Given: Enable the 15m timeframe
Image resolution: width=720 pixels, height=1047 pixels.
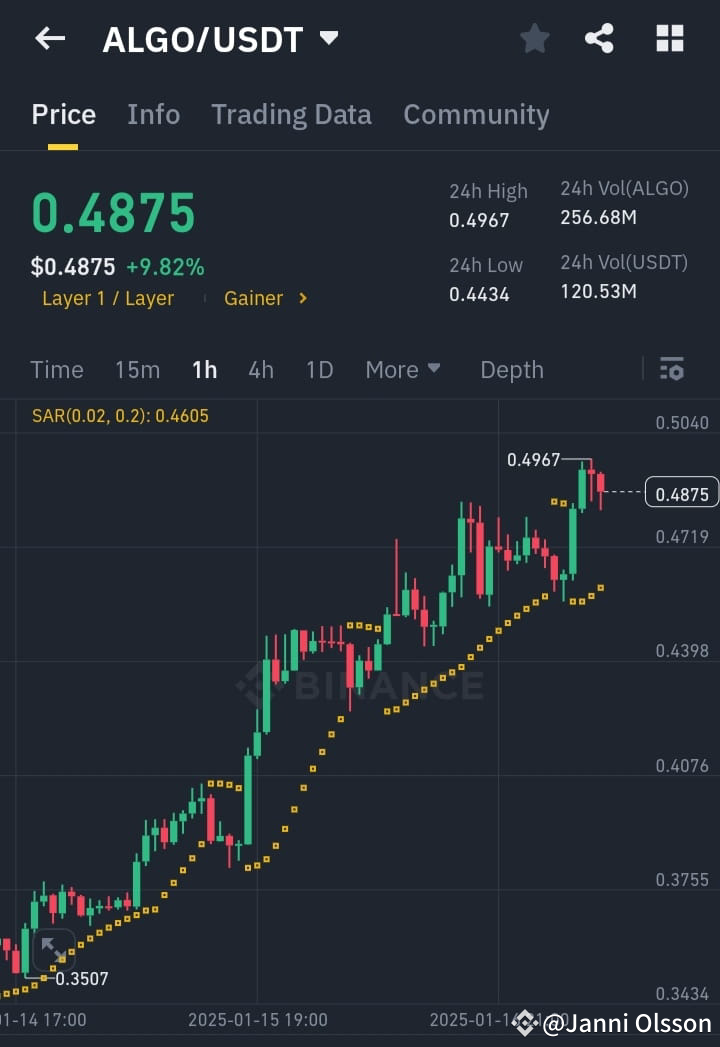Looking at the screenshot, I should tap(137, 369).
